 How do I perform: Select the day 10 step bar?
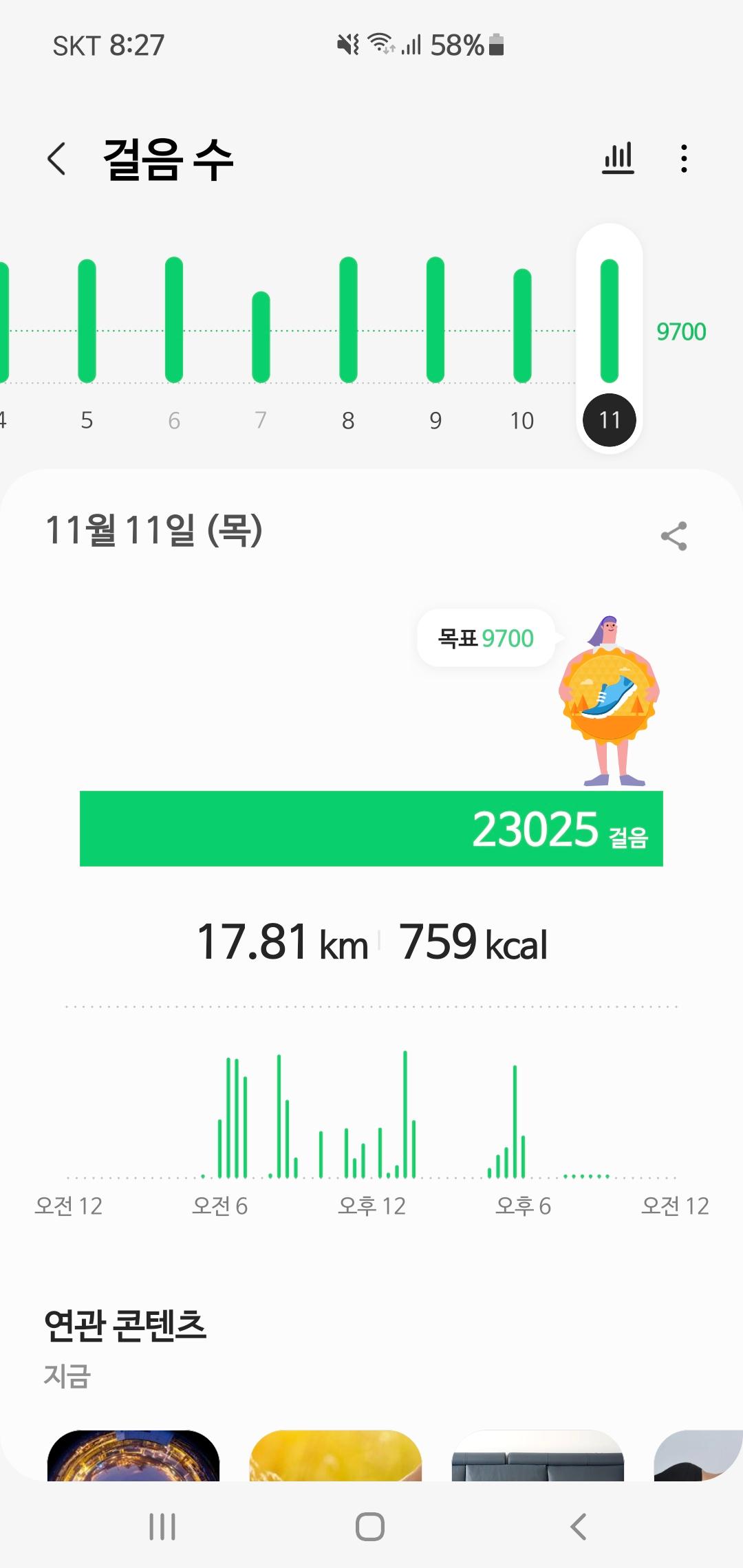tap(522, 327)
